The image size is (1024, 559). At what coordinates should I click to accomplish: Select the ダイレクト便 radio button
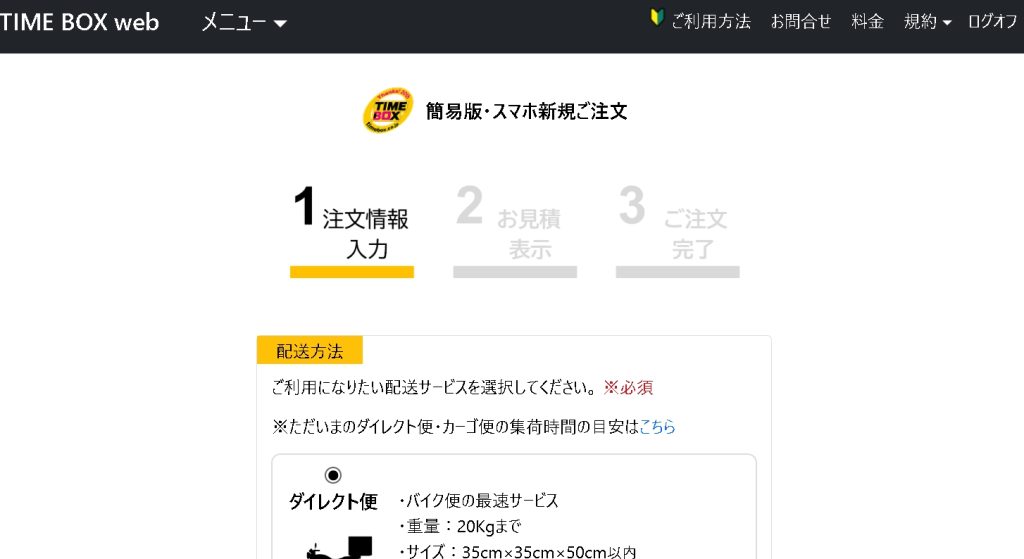pos(333,474)
